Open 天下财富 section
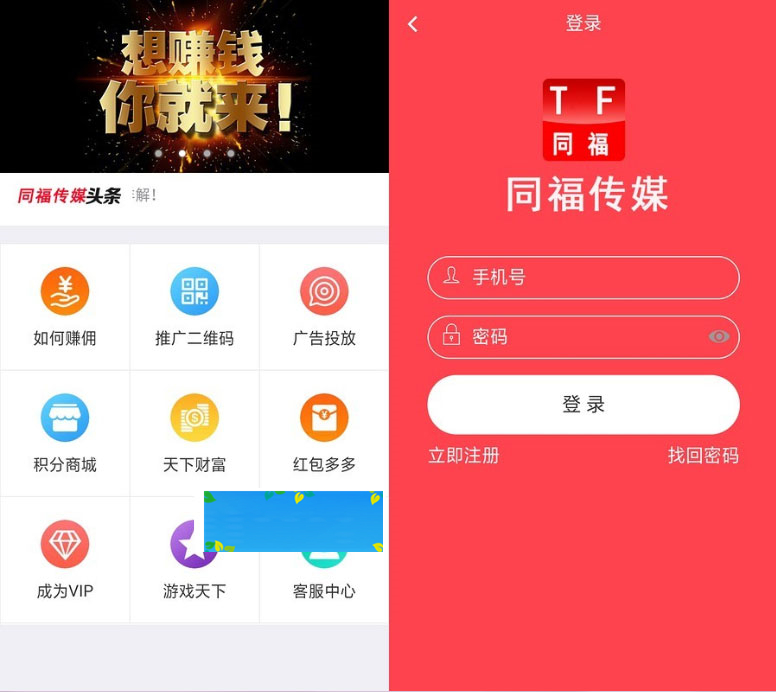 click(194, 433)
